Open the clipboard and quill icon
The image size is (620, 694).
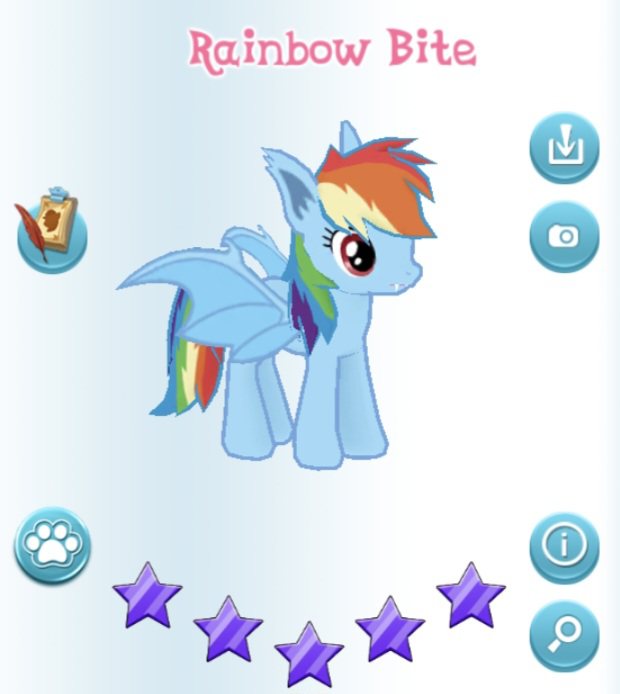[x=52, y=228]
